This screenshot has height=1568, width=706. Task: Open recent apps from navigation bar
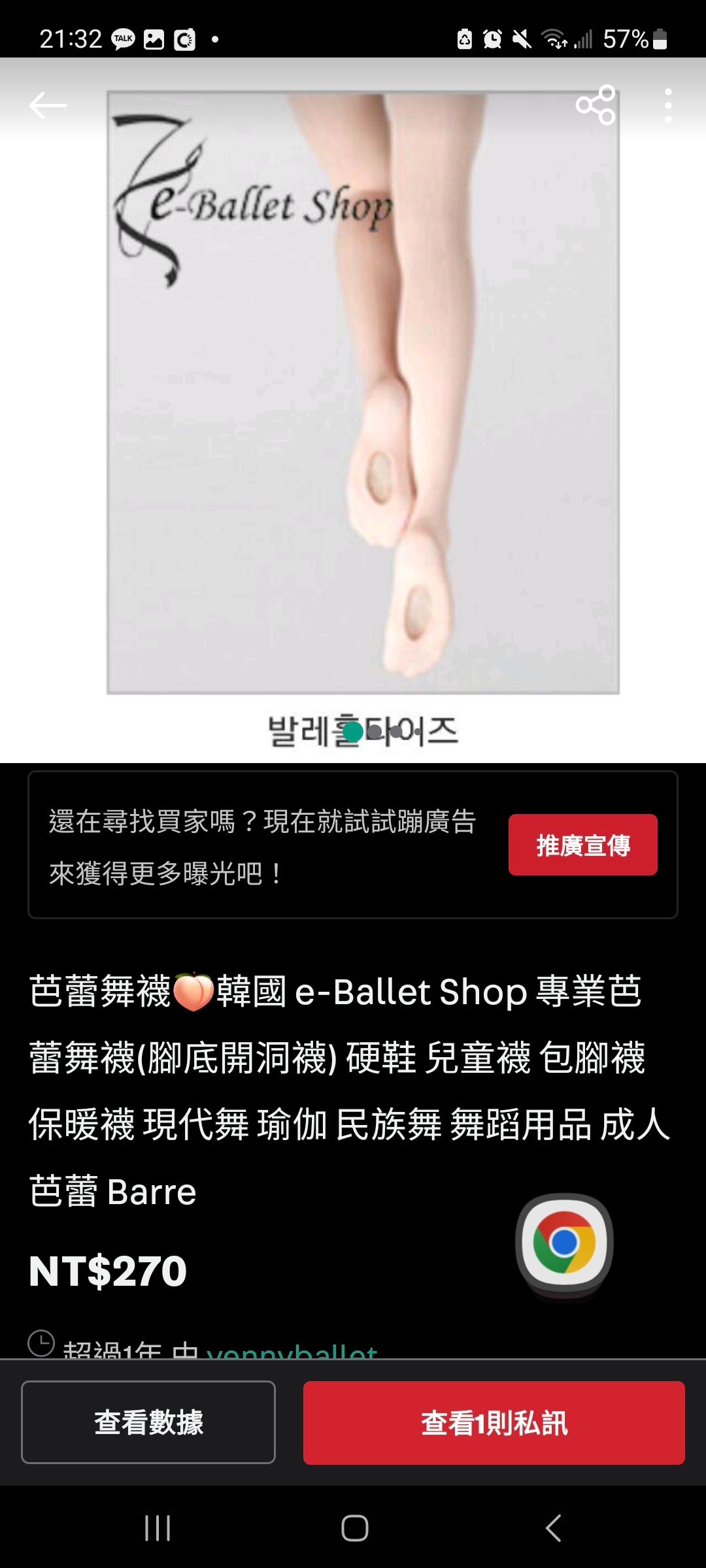point(158,1528)
